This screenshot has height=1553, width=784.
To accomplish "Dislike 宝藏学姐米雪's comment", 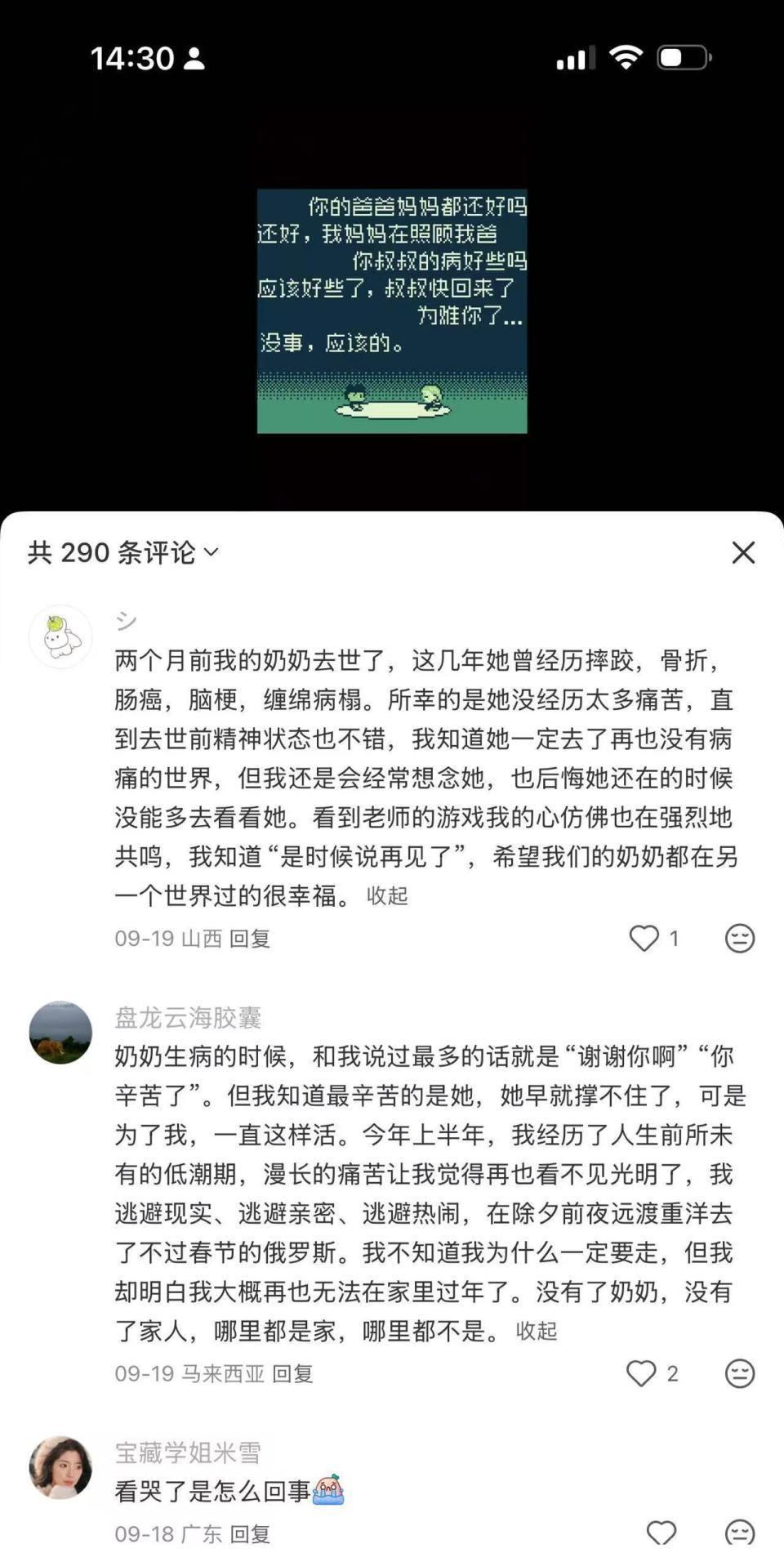I will click(739, 1533).
